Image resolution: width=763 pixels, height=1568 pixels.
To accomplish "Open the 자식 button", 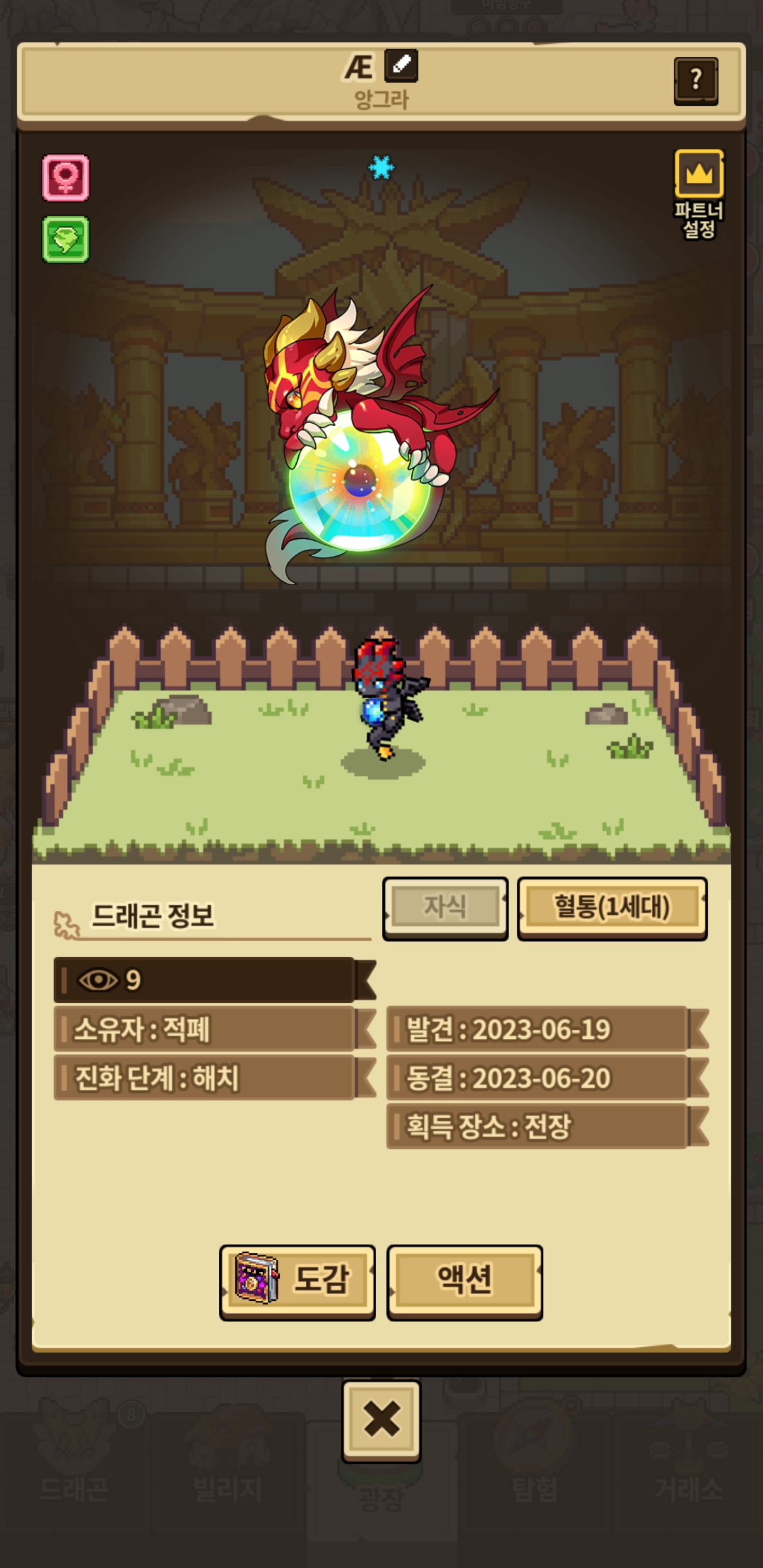I will (x=445, y=907).
